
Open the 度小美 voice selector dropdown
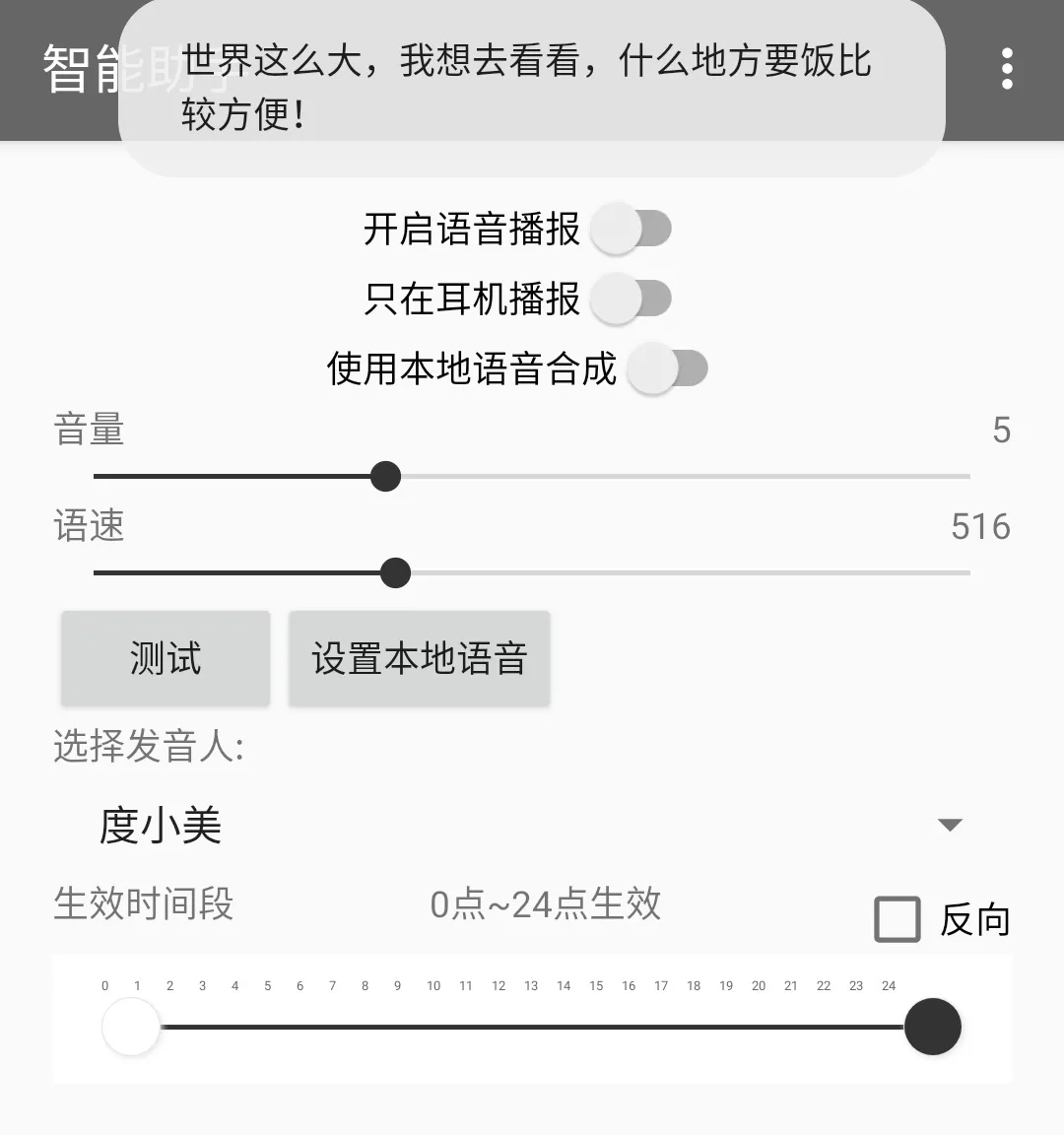(x=163, y=826)
